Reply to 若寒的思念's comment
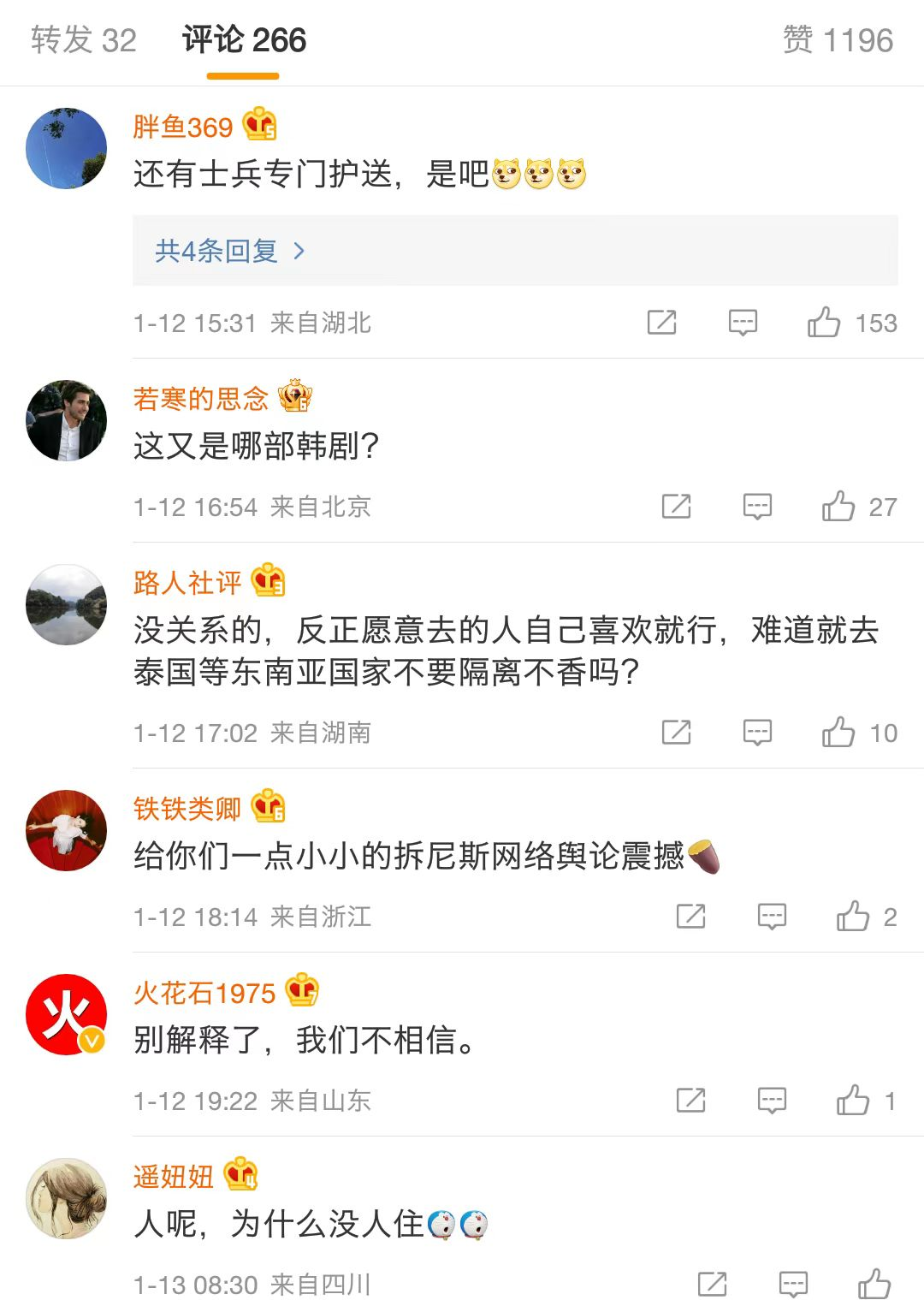Viewport: 924px width, 1300px height. (757, 507)
